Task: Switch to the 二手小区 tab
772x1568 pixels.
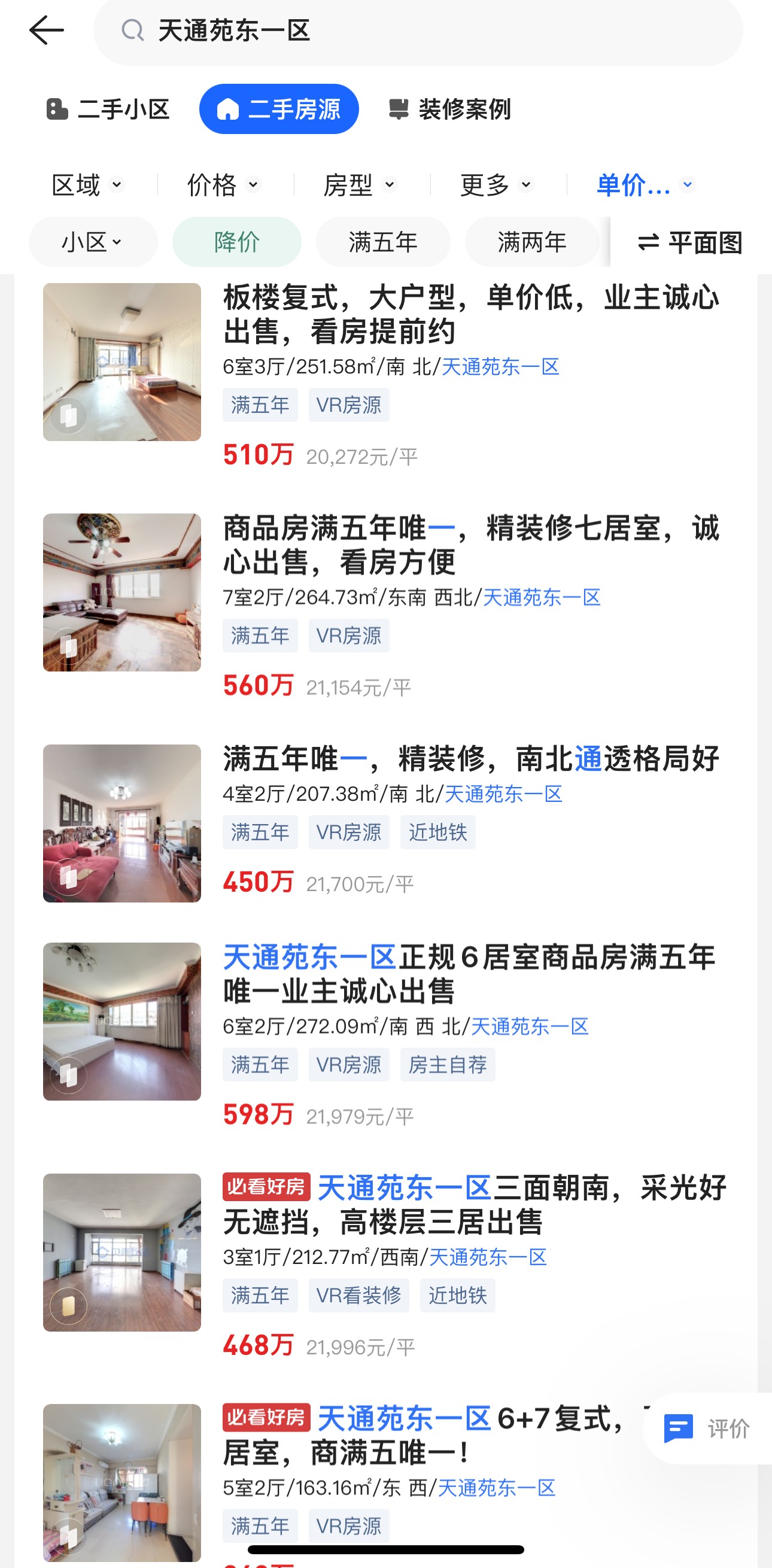Action: click(x=108, y=110)
